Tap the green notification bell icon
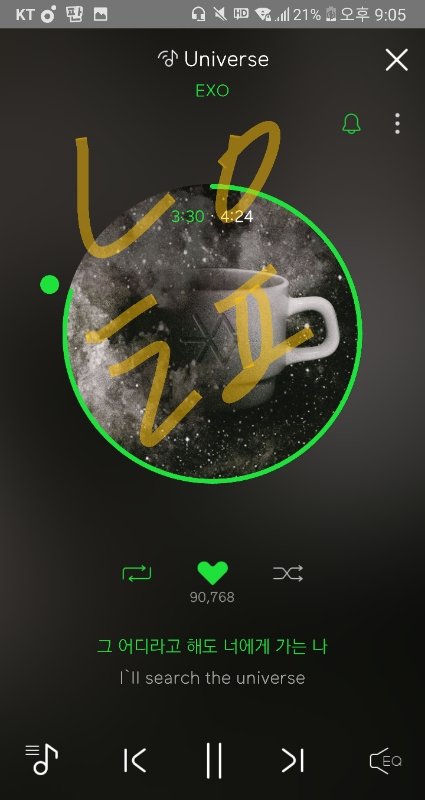Screen dimensions: 425x800 pyautogui.click(x=351, y=123)
